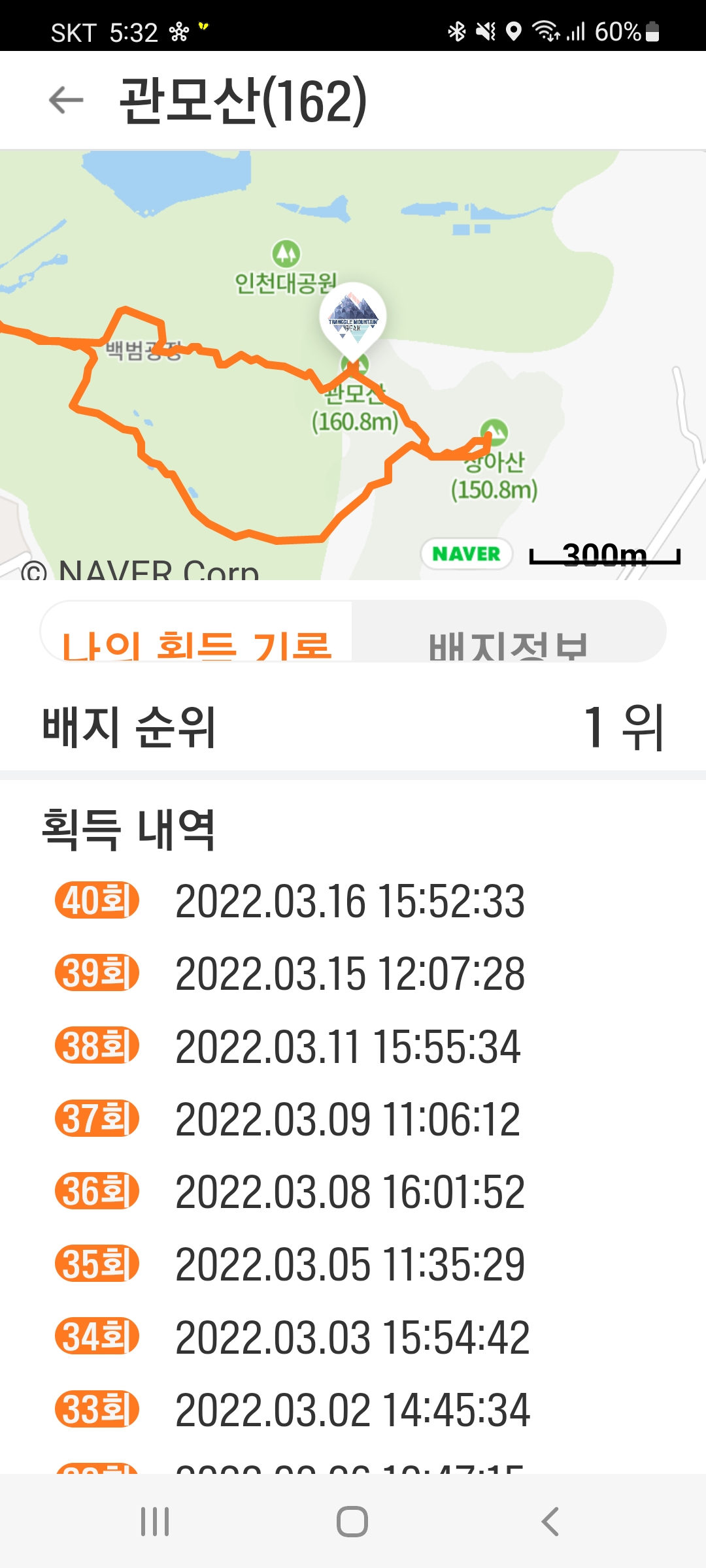Image resolution: width=706 pixels, height=1568 pixels.
Task: Select the 33회 record from 2022.03.02
Action: 353,1410
